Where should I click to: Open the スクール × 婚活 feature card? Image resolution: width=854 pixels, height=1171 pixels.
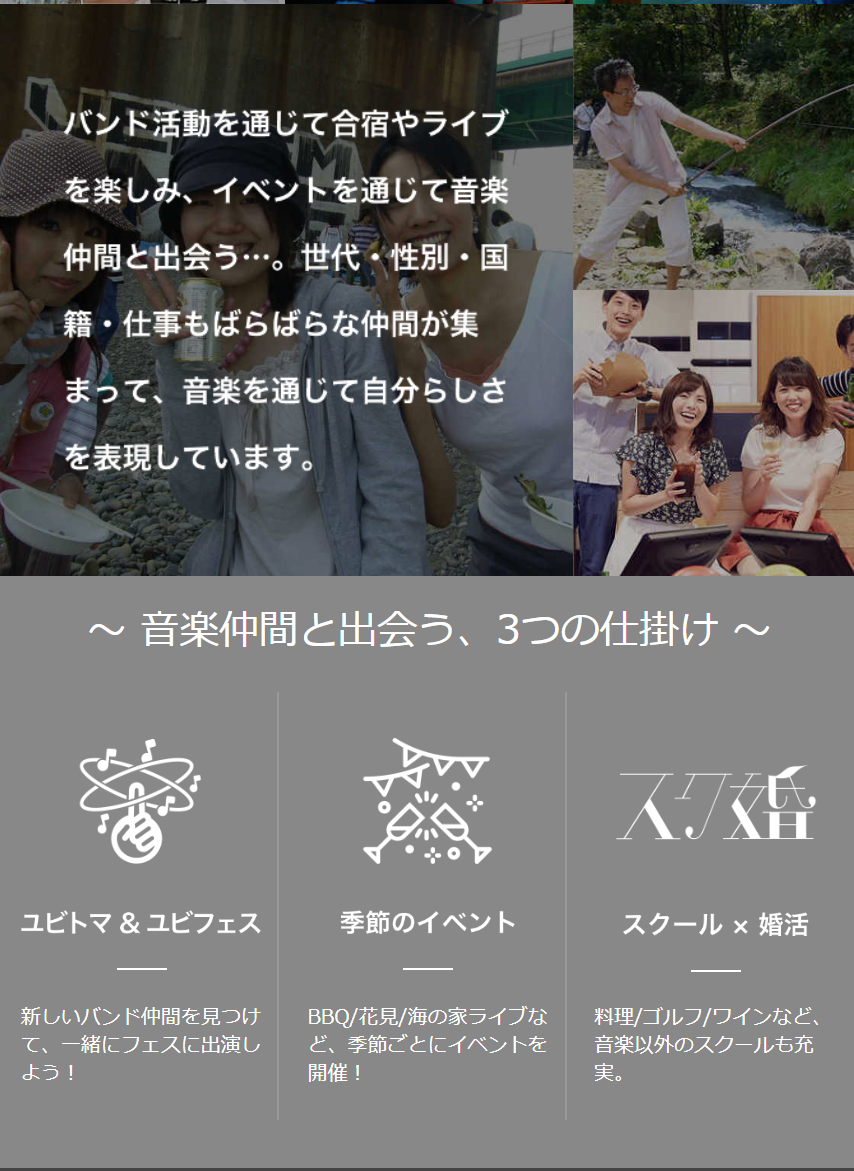coord(714,924)
